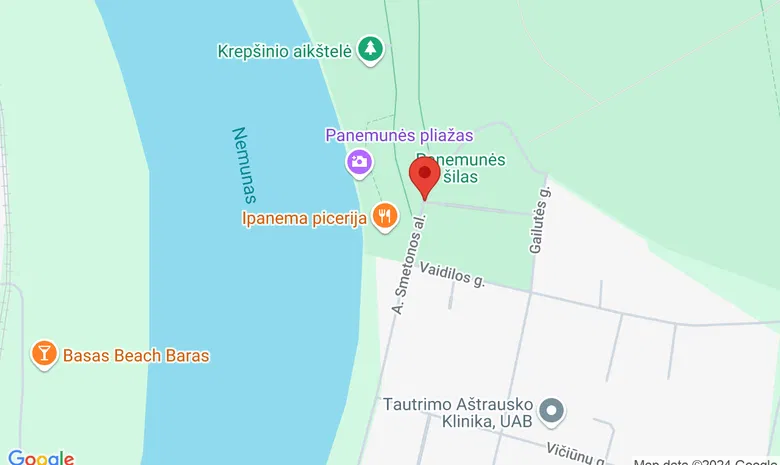
Task: Tap the red location pin
Action: 425,179
